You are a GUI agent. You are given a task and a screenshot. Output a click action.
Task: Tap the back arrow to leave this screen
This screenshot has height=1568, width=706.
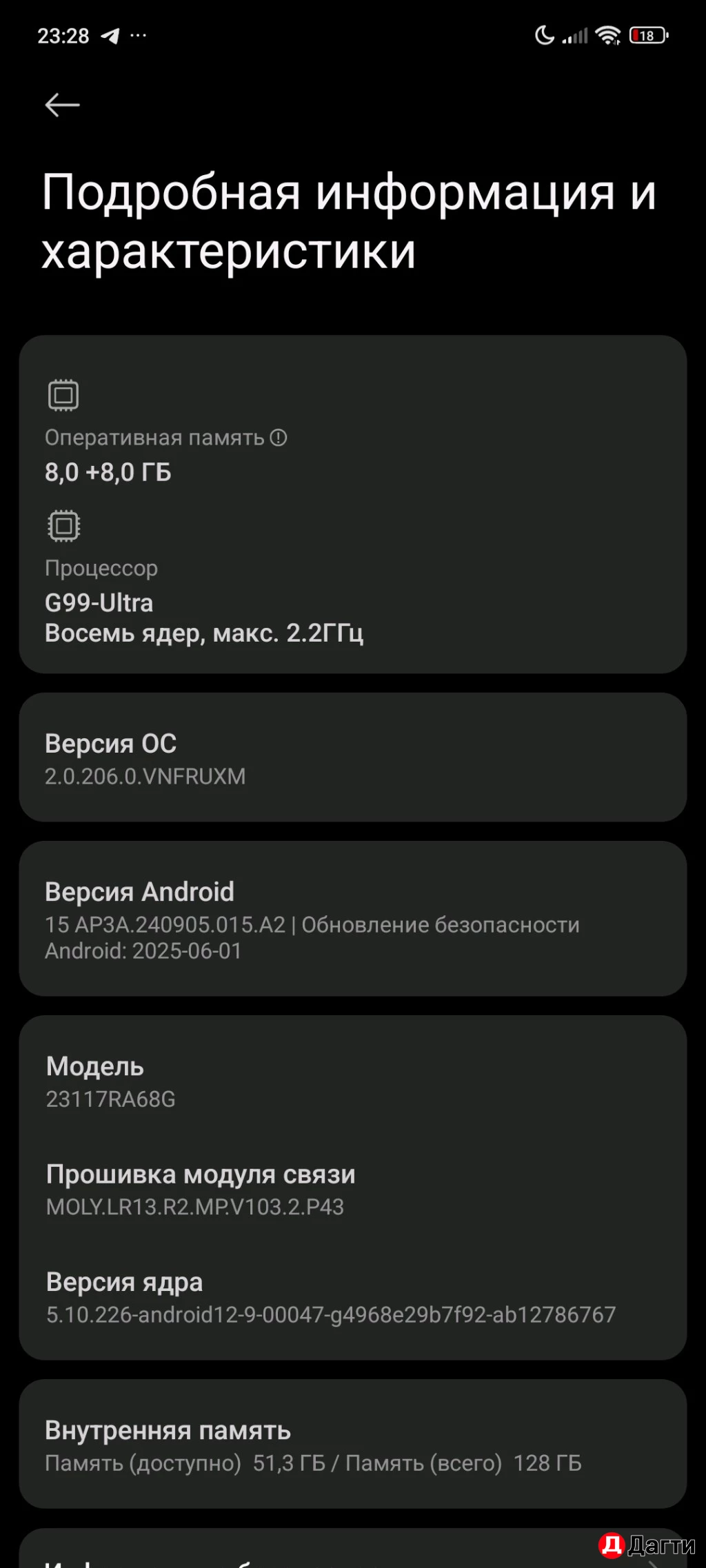coord(61,104)
